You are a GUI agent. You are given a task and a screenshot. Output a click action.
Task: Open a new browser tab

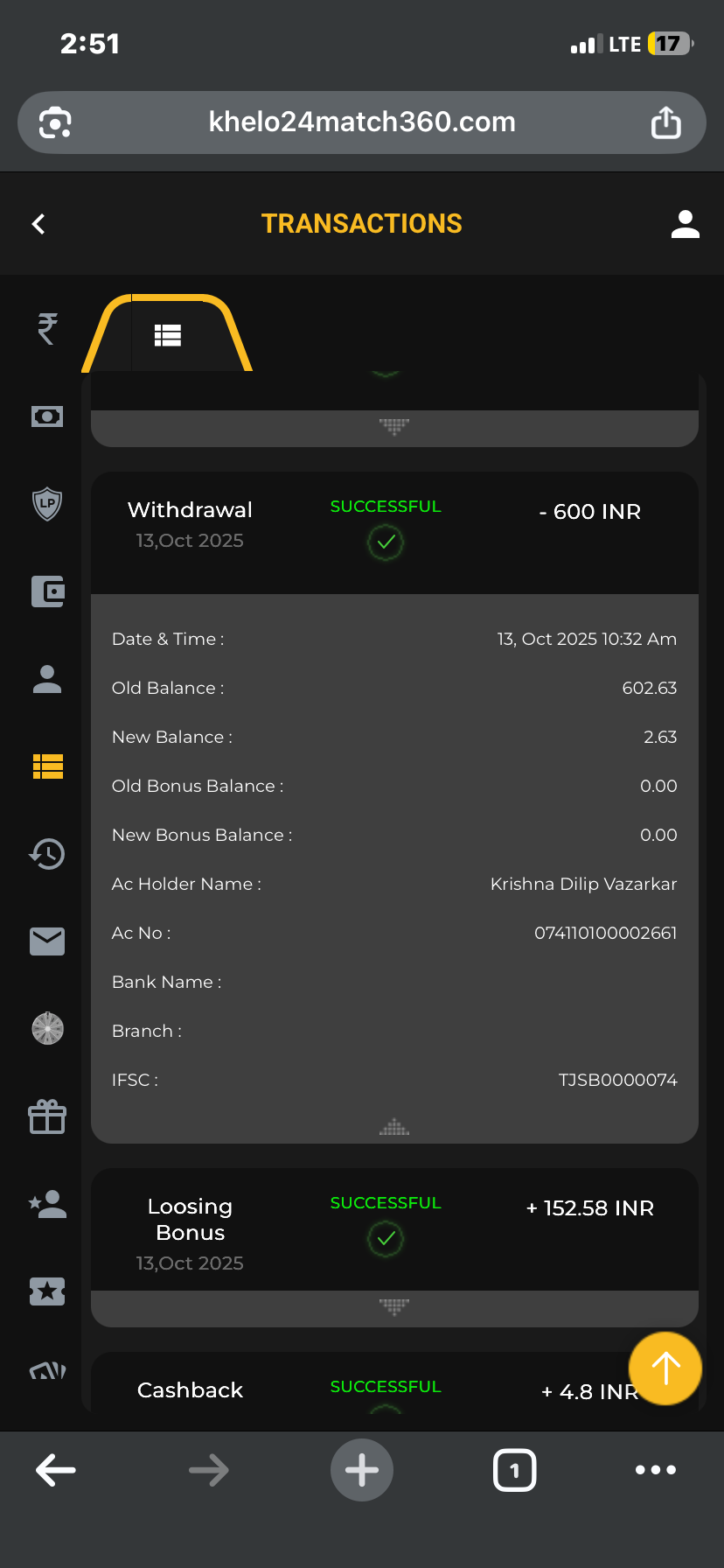pyautogui.click(x=361, y=1470)
